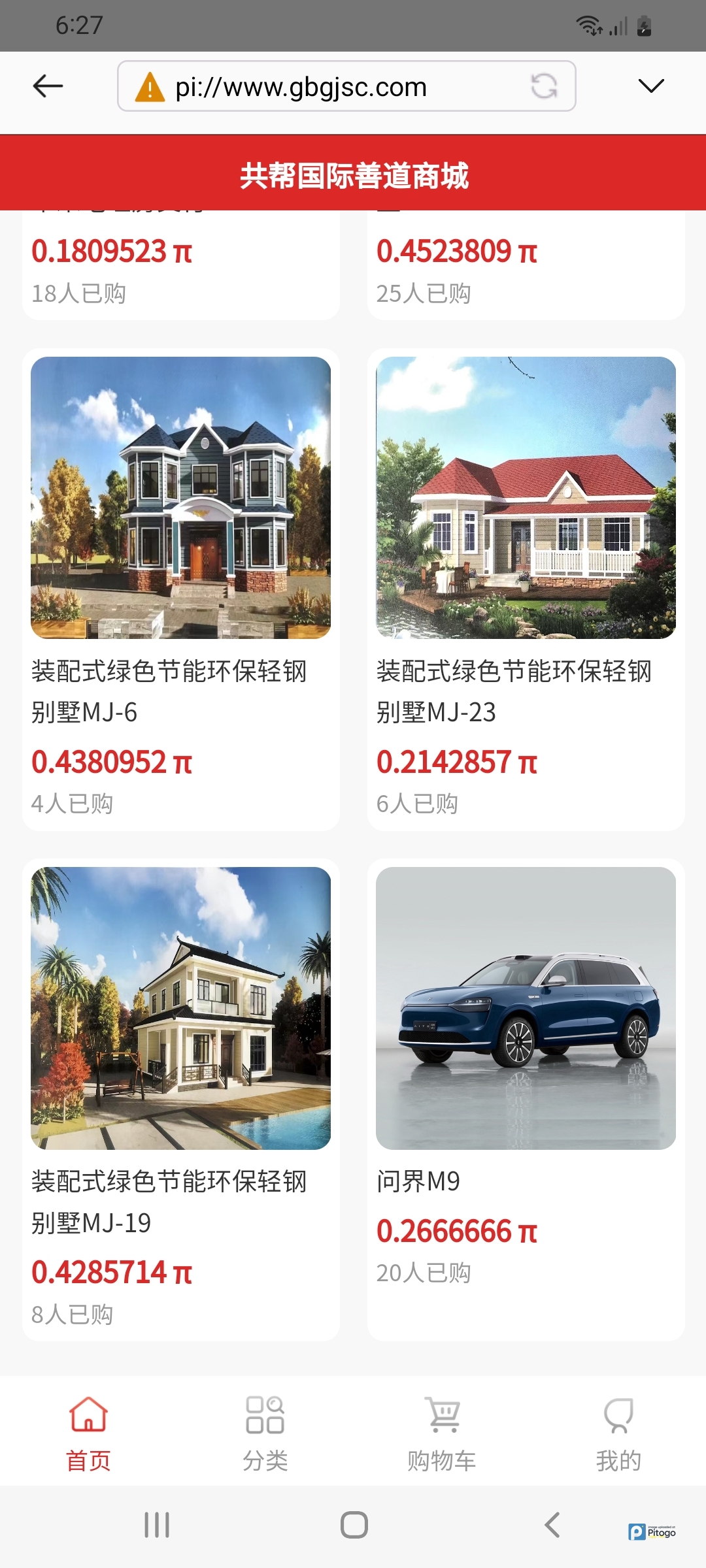The height and width of the screenshot is (1568, 706).
Task: Open the villa MJ-6 product card
Action: 181,588
